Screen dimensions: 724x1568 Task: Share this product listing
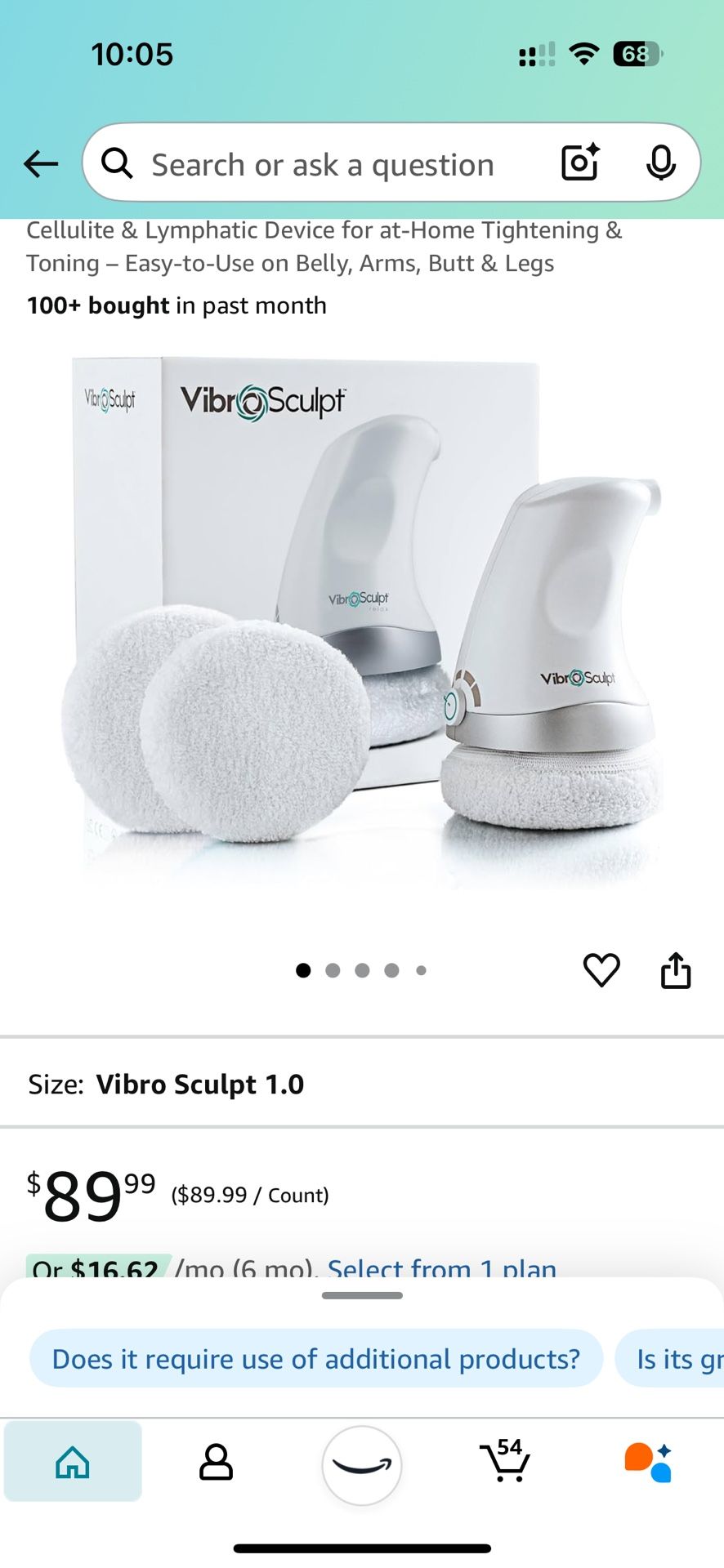click(676, 970)
